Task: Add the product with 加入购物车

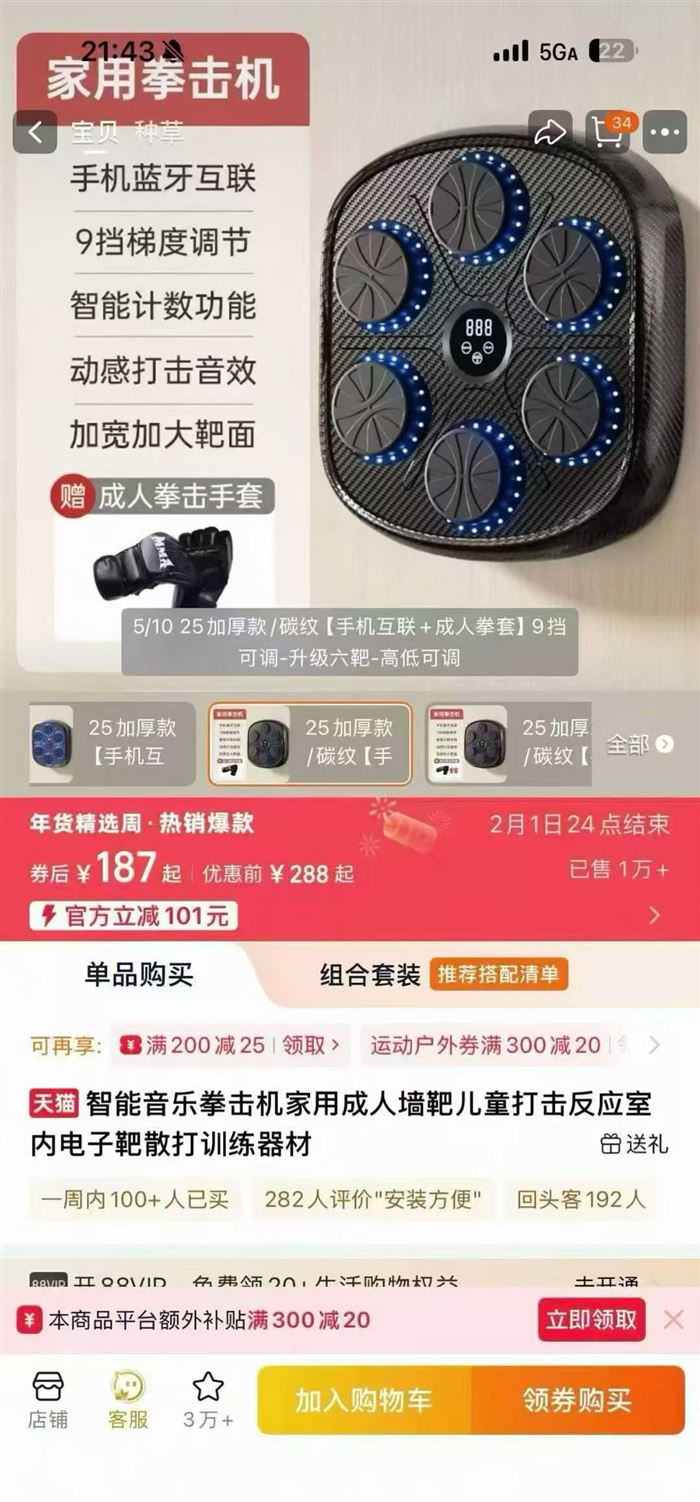Action: coord(363,1400)
